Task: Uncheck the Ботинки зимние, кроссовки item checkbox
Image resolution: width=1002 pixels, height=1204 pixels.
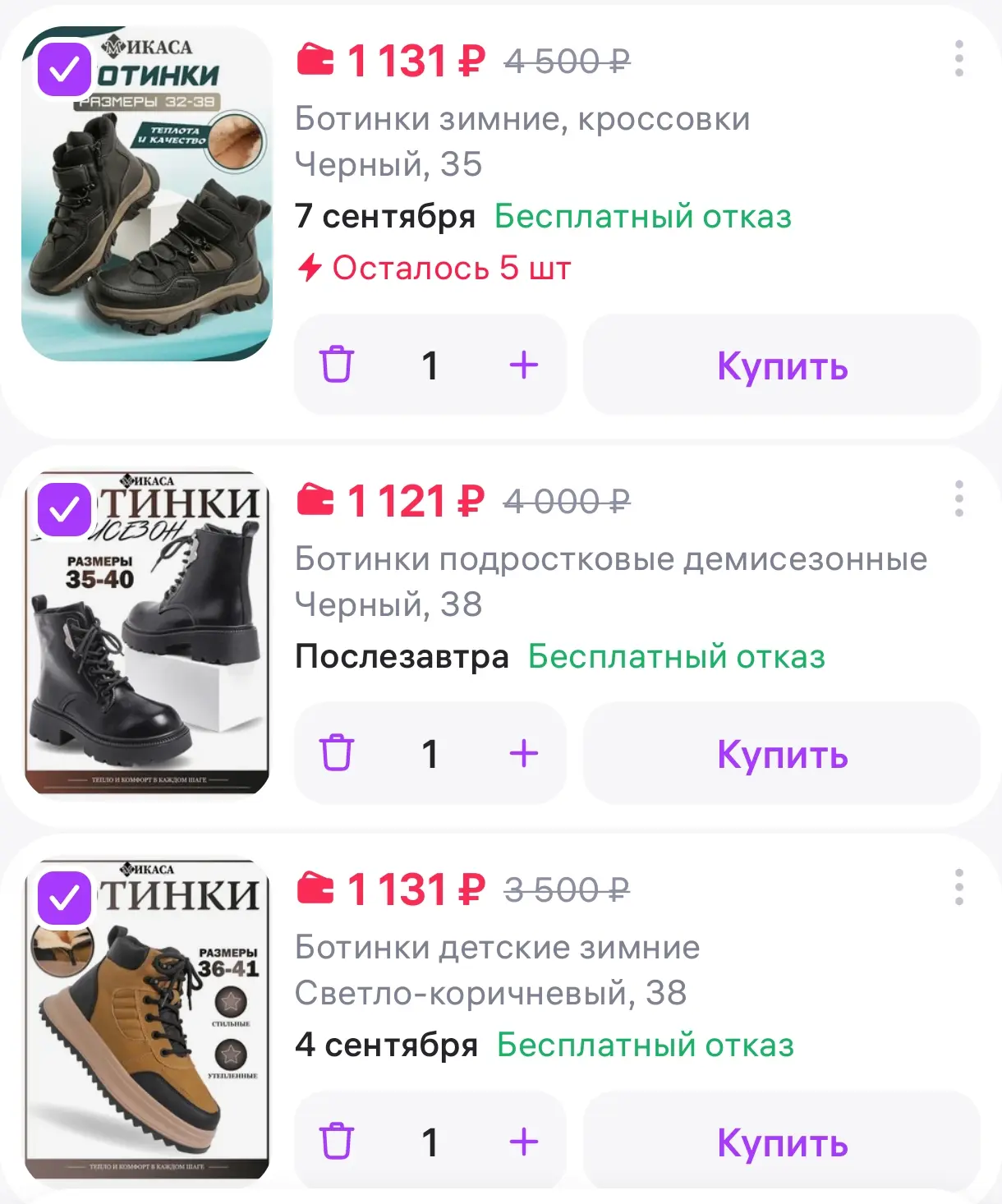Action: click(x=64, y=69)
